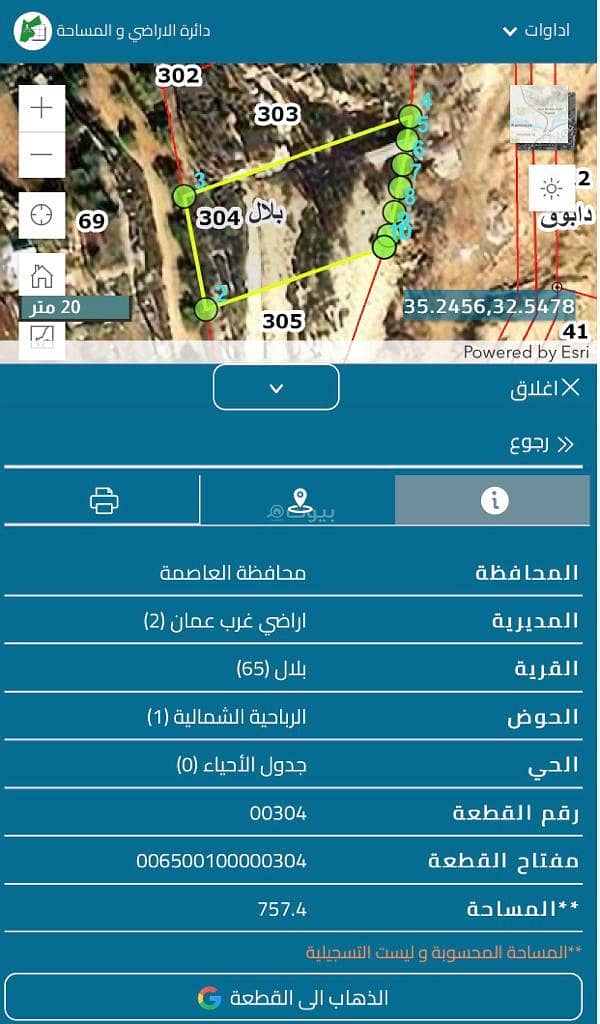This screenshot has height=1024, width=600.
Task: Zoom out on the map
Action: [42, 155]
